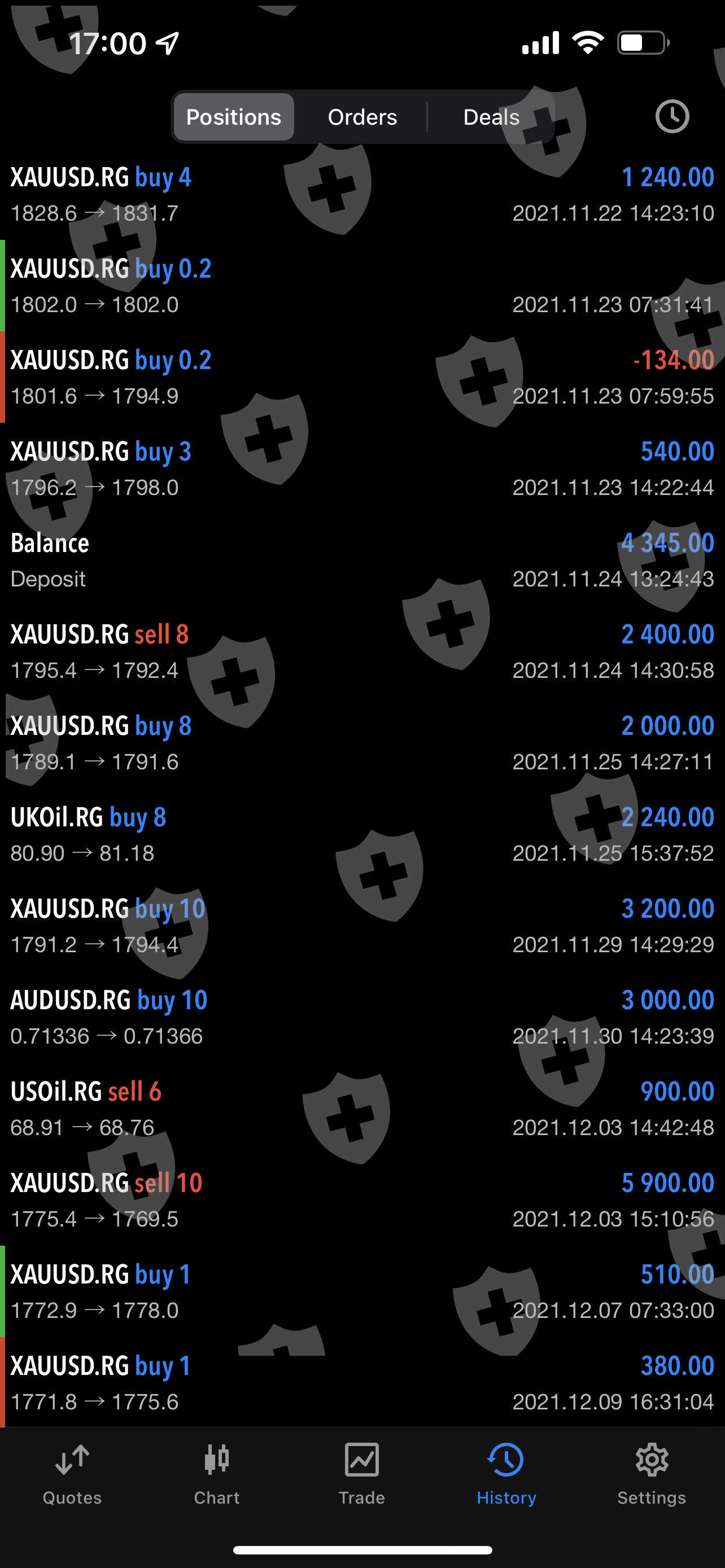Image resolution: width=725 pixels, height=1568 pixels.
Task: Tap the History tab
Action: (x=506, y=1474)
